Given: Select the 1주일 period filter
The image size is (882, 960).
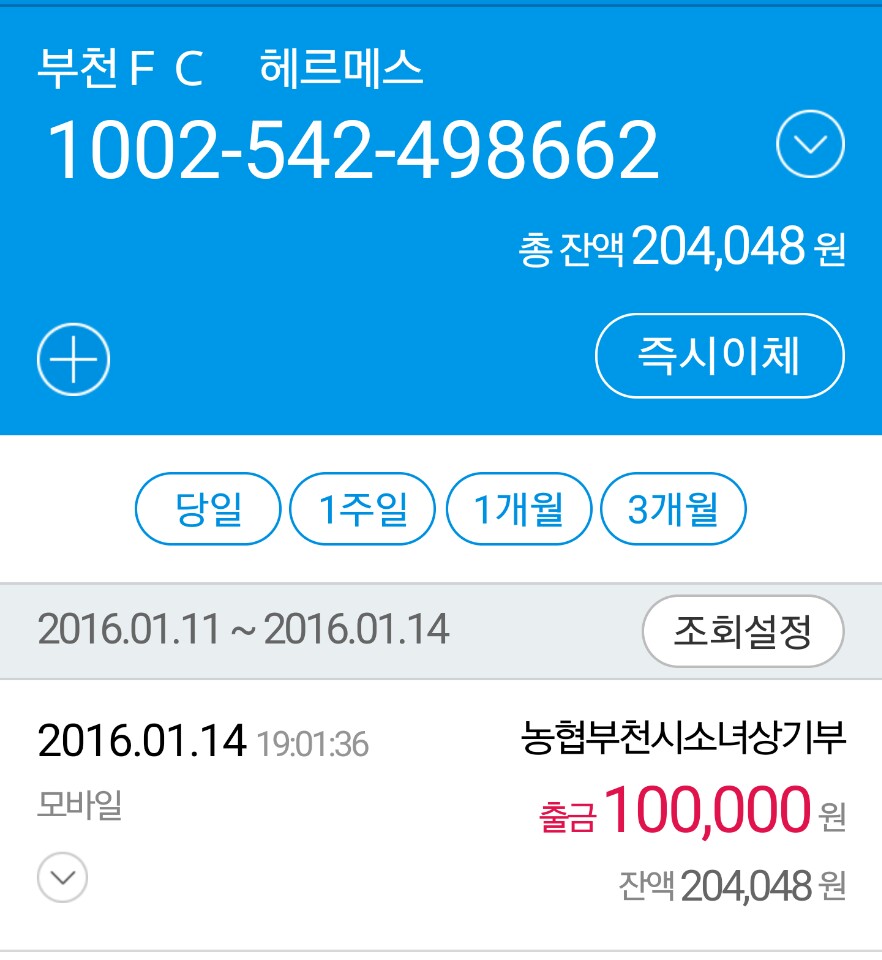Looking at the screenshot, I should point(363,509).
